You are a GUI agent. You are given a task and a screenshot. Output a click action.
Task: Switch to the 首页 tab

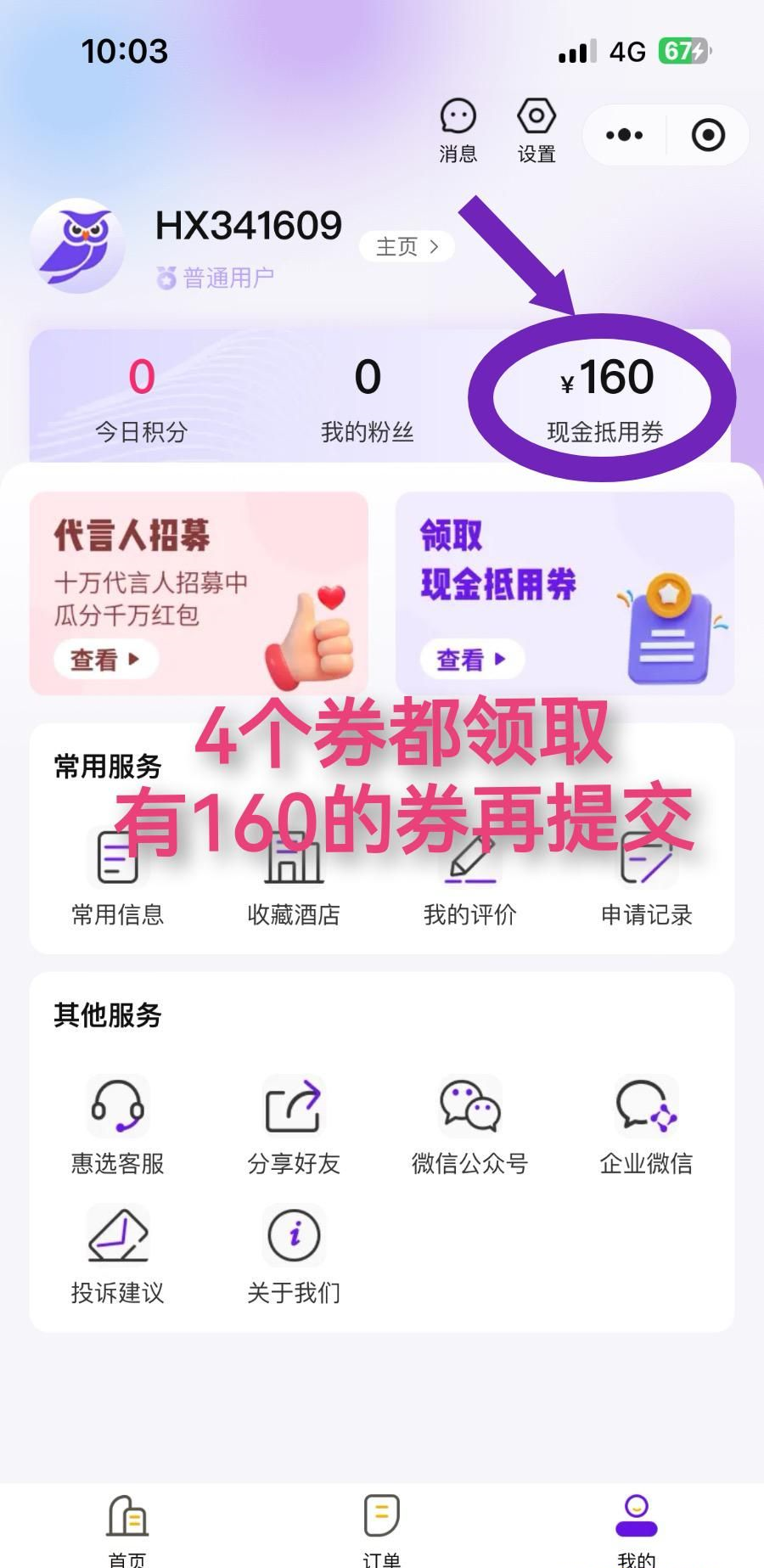[127, 1528]
